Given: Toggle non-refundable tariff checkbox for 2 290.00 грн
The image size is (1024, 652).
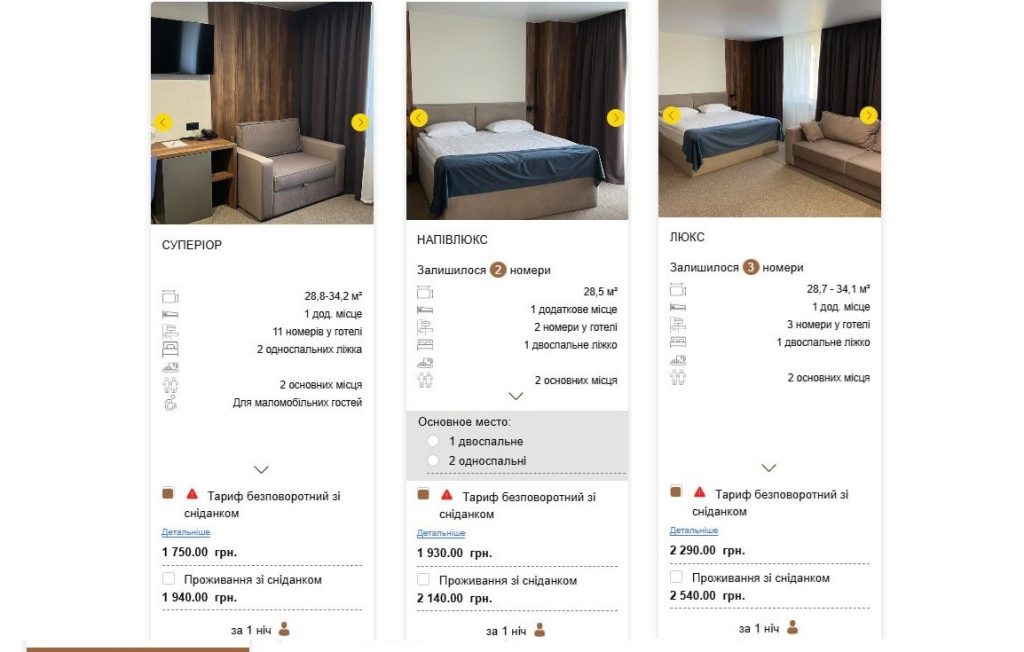Looking at the screenshot, I should click(676, 492).
